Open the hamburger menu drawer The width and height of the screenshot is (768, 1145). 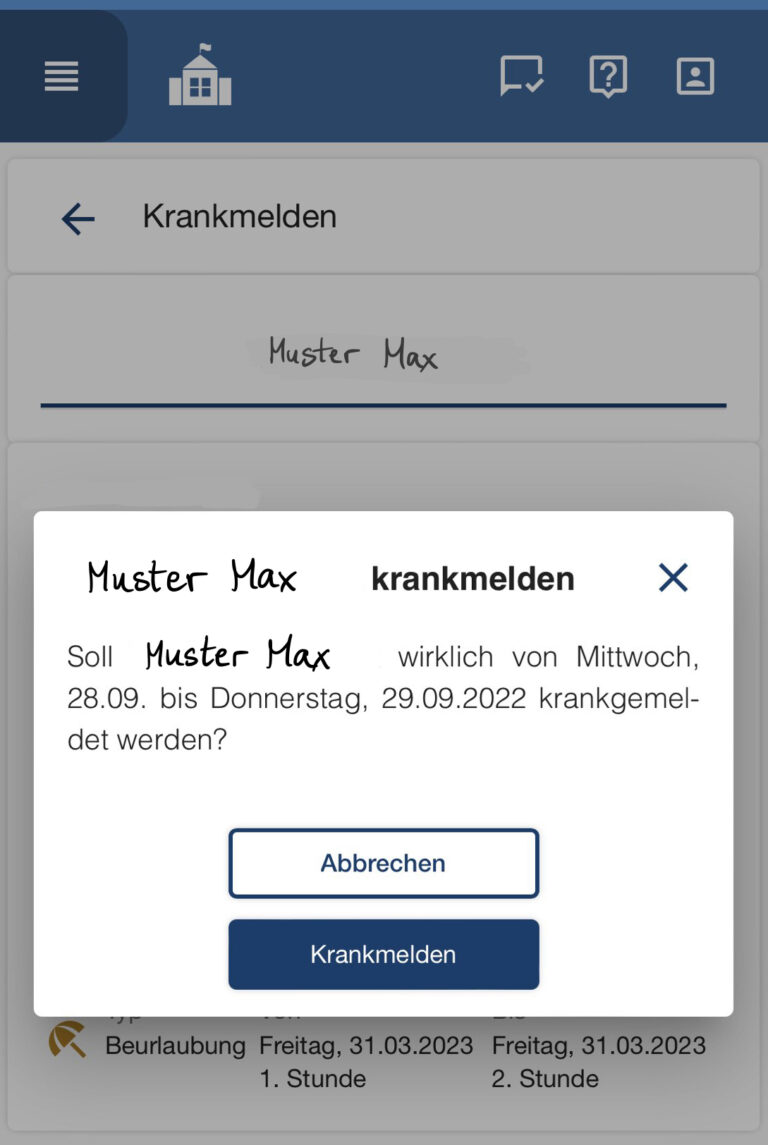(61, 76)
